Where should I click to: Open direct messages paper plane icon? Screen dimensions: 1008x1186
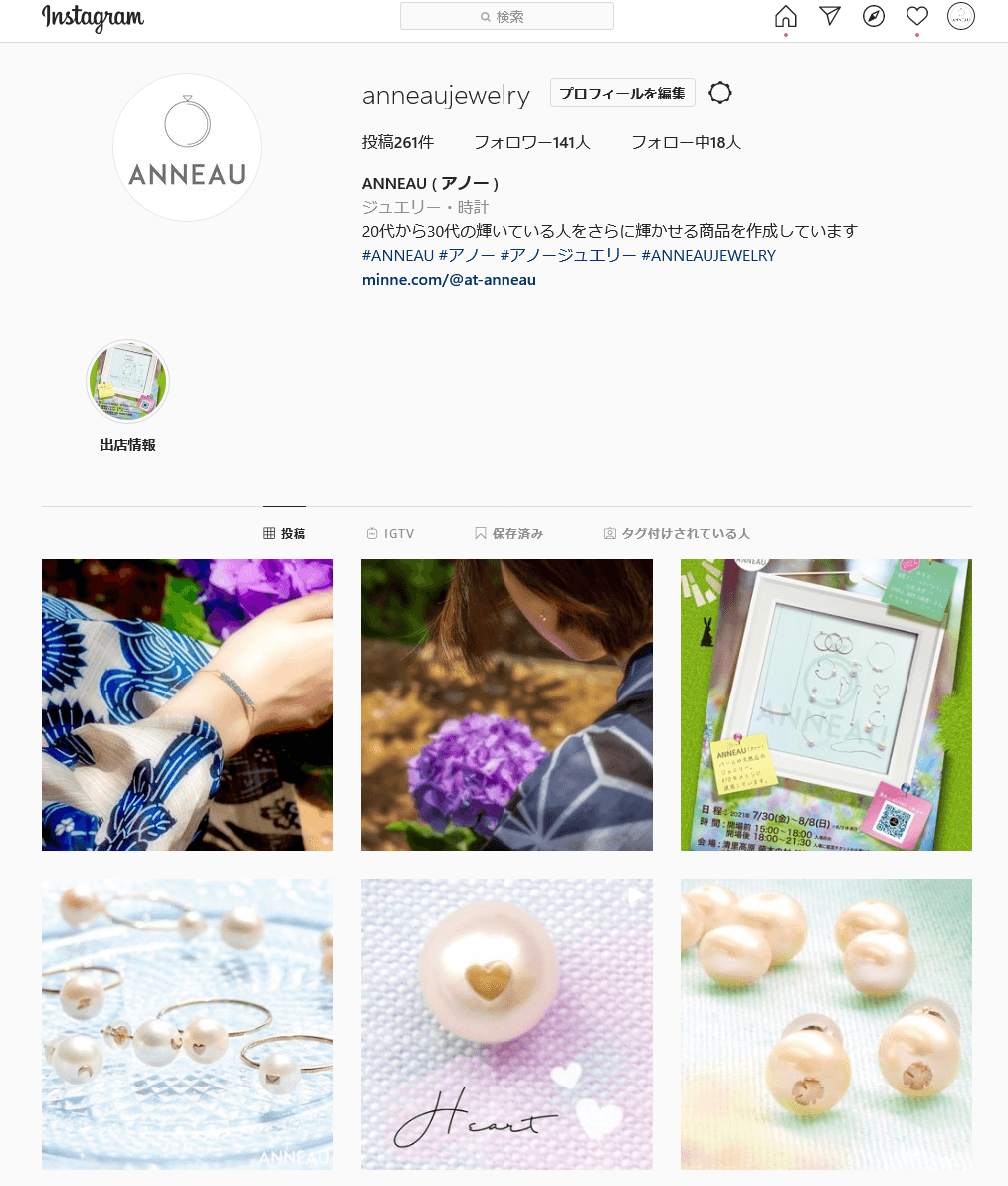pyautogui.click(x=830, y=16)
